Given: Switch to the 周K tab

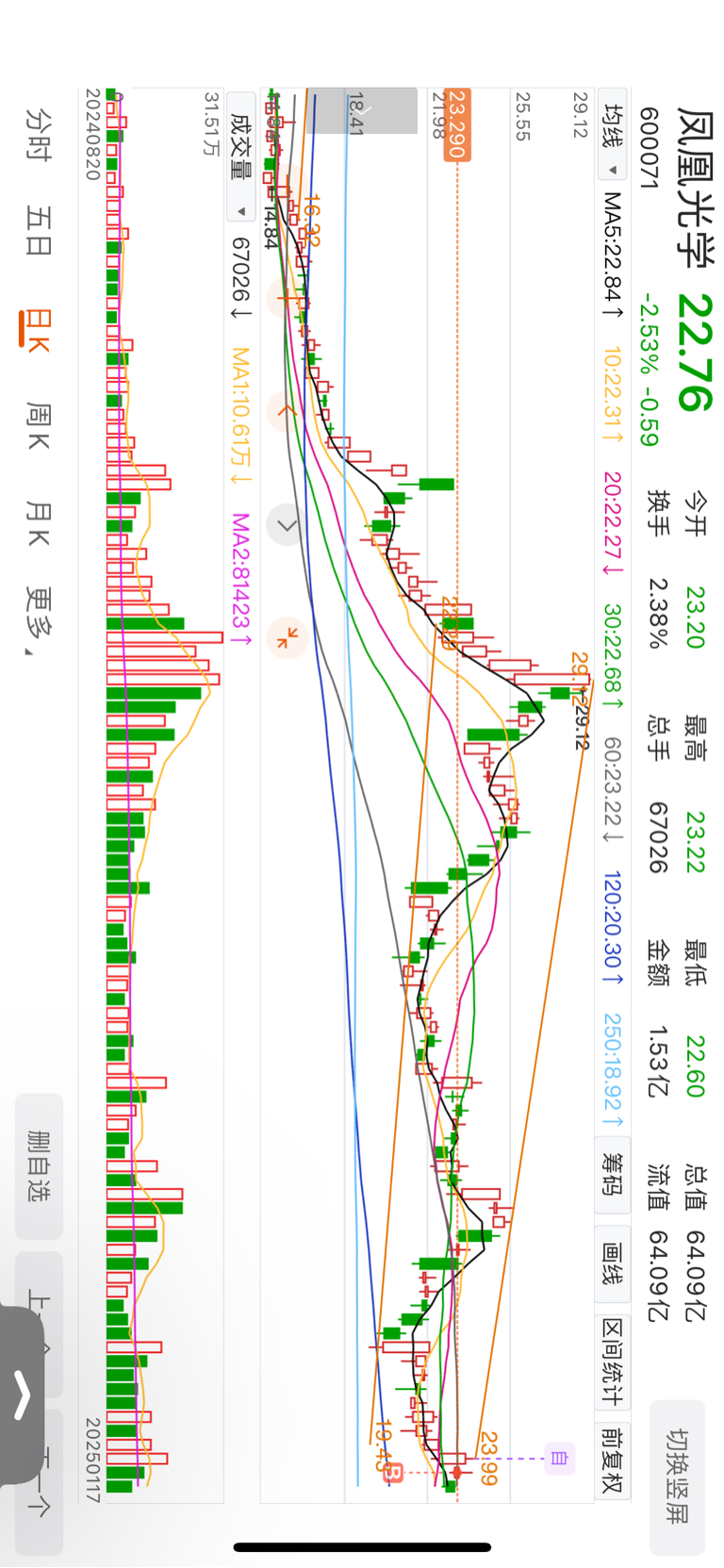Looking at the screenshot, I should point(39,424).
